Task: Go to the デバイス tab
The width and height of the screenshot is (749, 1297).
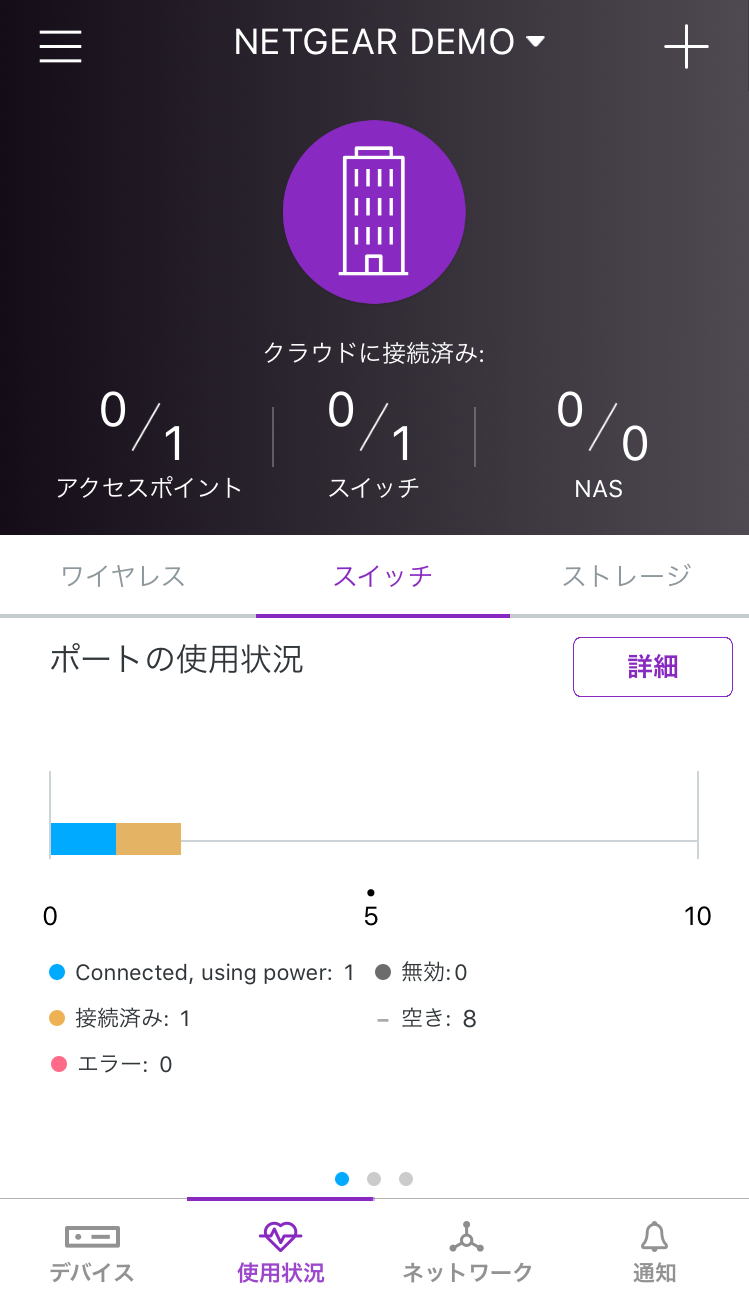Action: (92, 1252)
